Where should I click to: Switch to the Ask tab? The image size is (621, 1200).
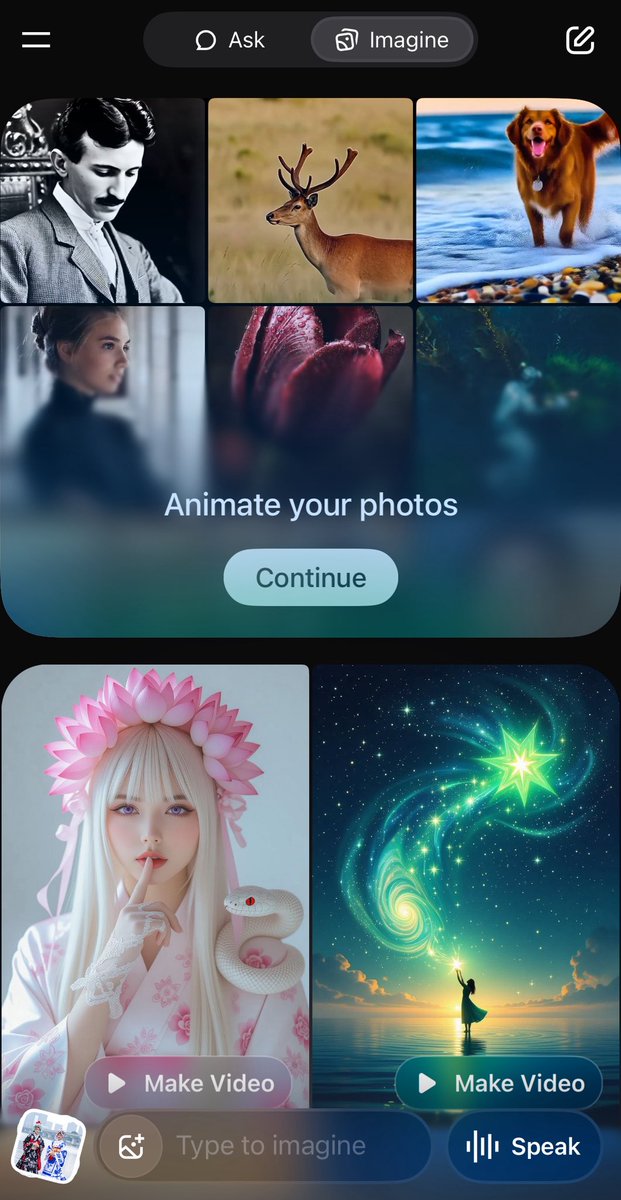point(230,40)
